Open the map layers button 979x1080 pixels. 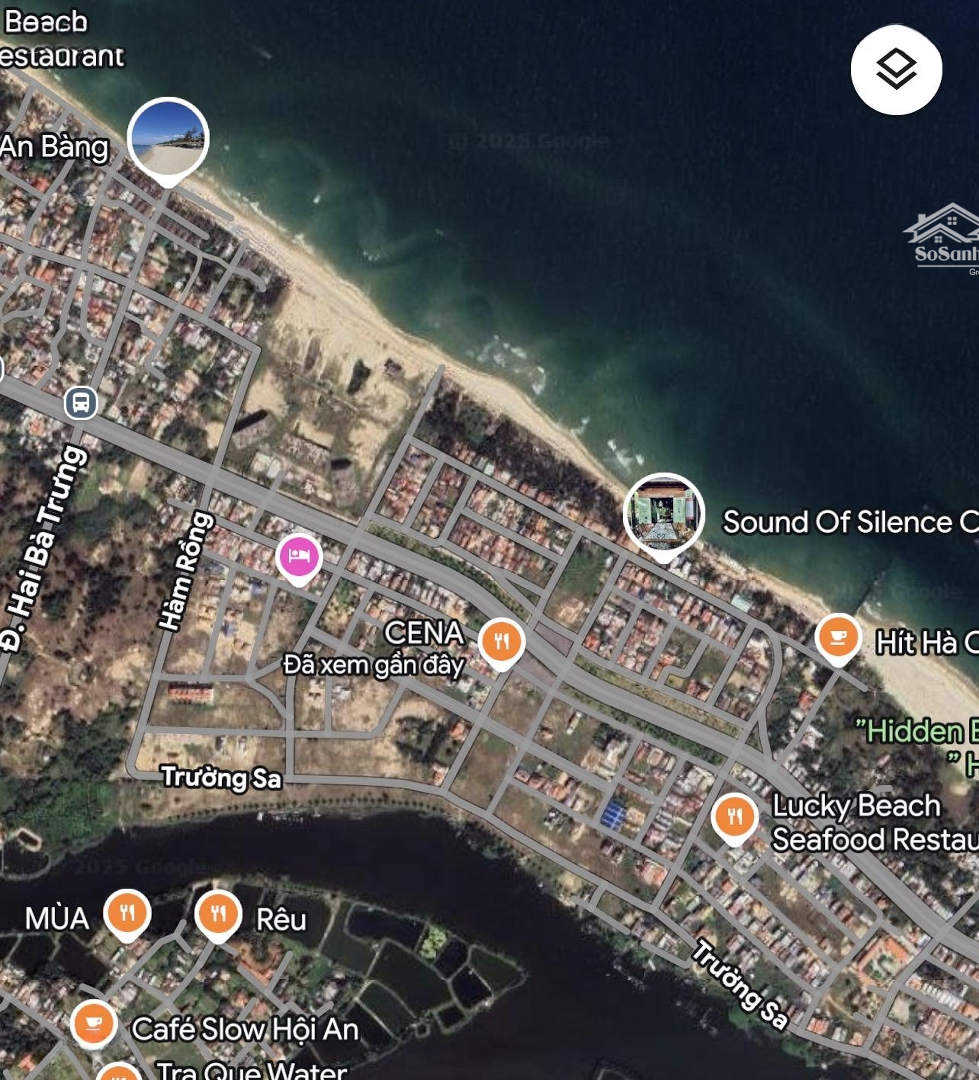[896, 70]
